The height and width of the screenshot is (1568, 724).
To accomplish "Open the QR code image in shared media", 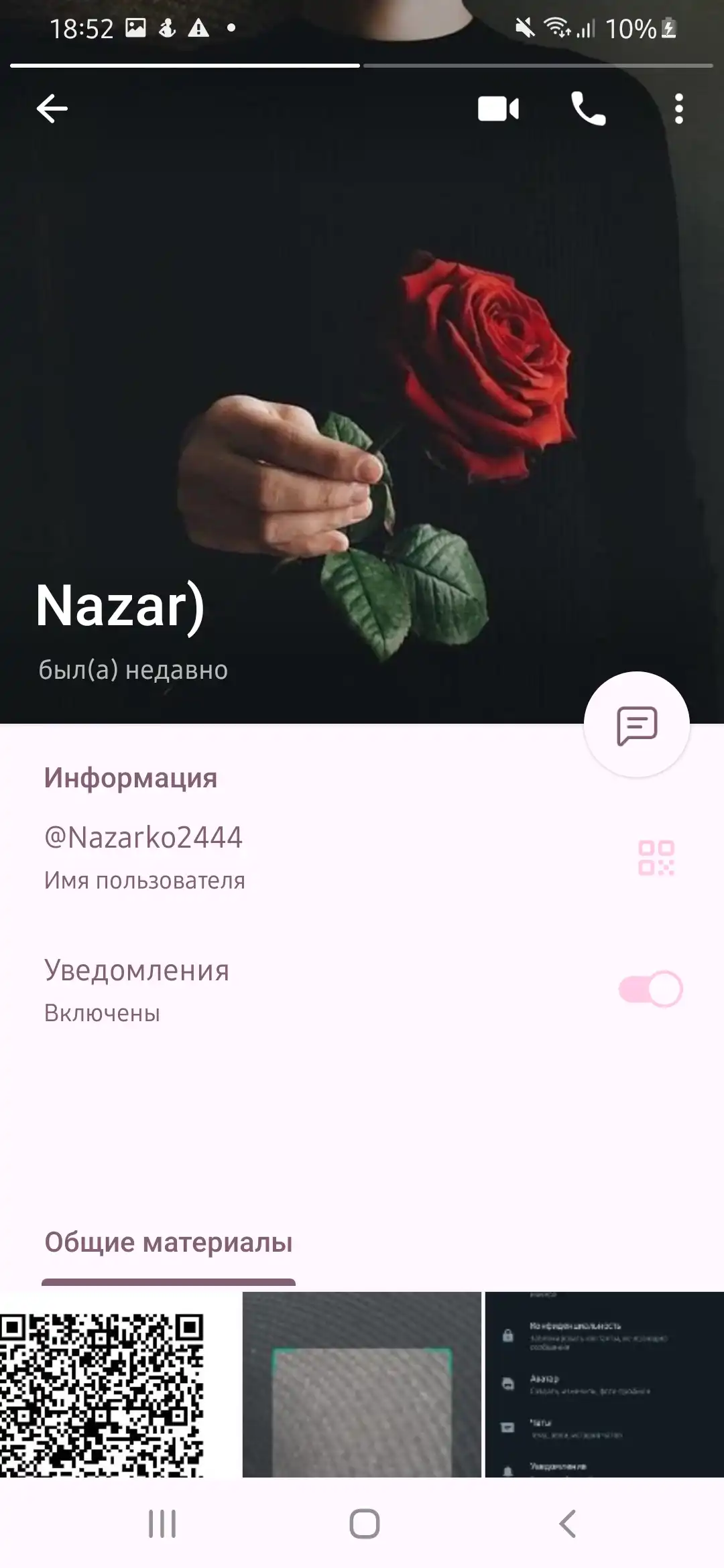I will (x=119, y=1384).
